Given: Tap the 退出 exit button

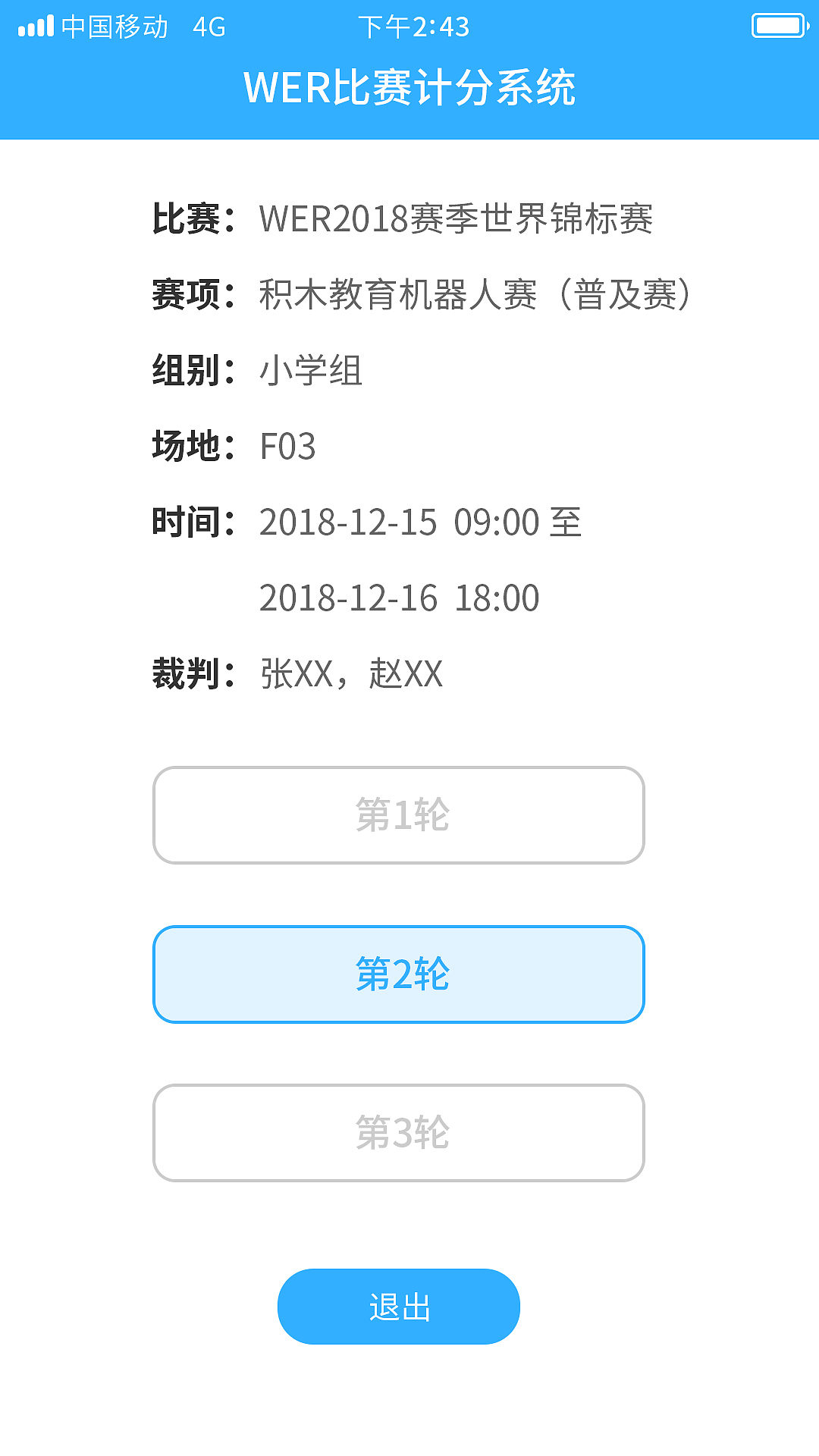Looking at the screenshot, I should coord(399,1306).
